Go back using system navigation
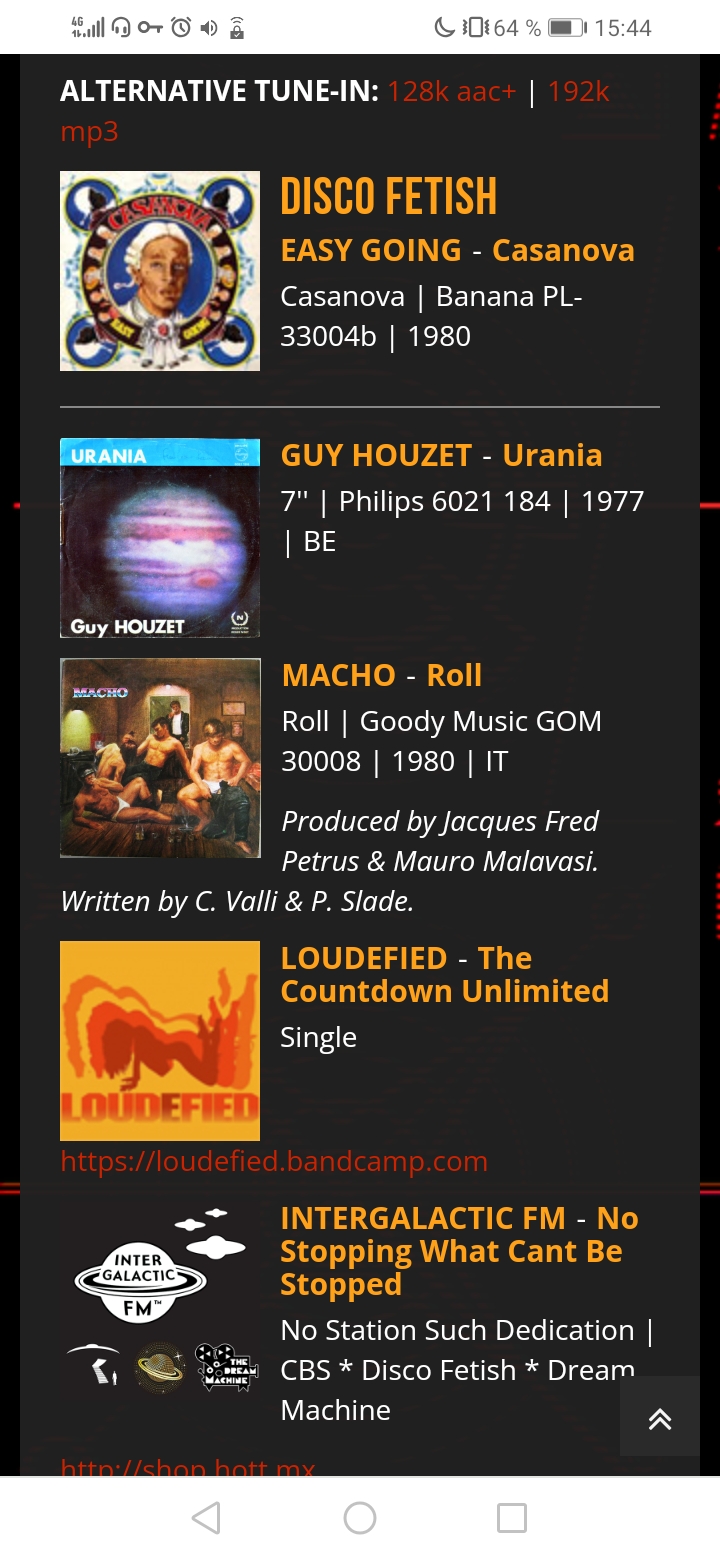The width and height of the screenshot is (720, 1560). 206,1518
